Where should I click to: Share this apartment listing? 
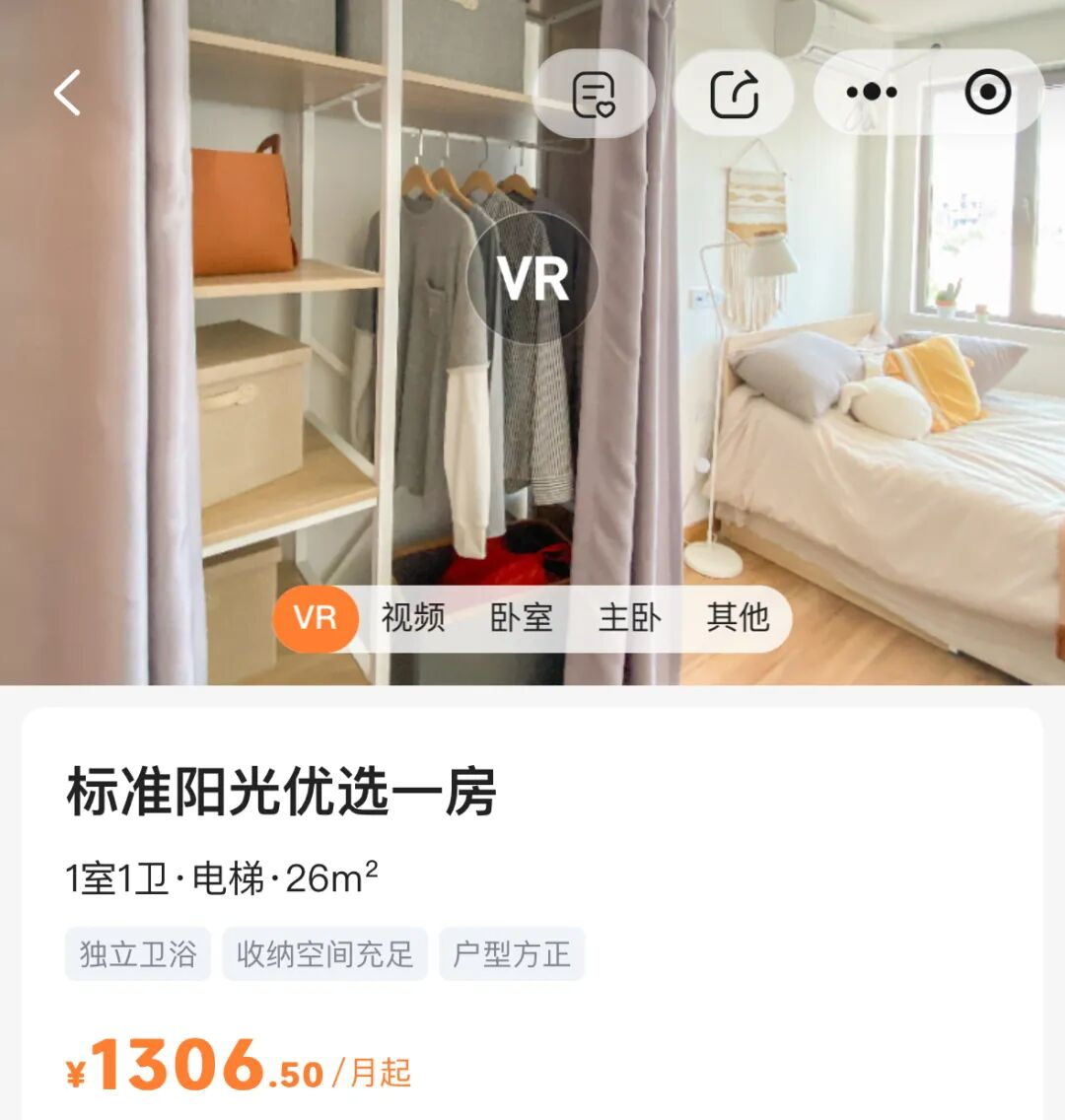[734, 94]
